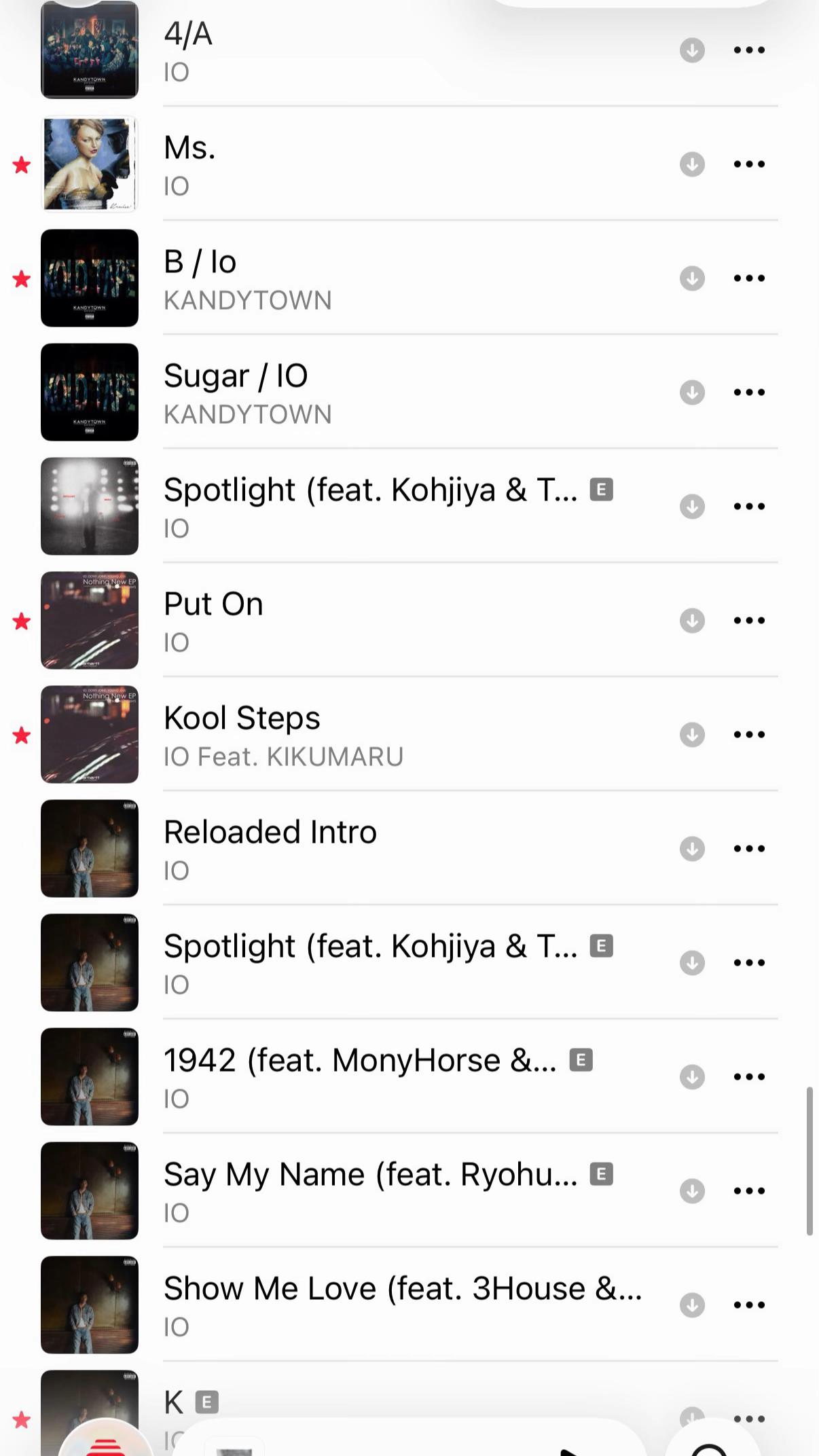The width and height of the screenshot is (819, 1456).
Task: Open more options for Ms.
Action: point(749,164)
